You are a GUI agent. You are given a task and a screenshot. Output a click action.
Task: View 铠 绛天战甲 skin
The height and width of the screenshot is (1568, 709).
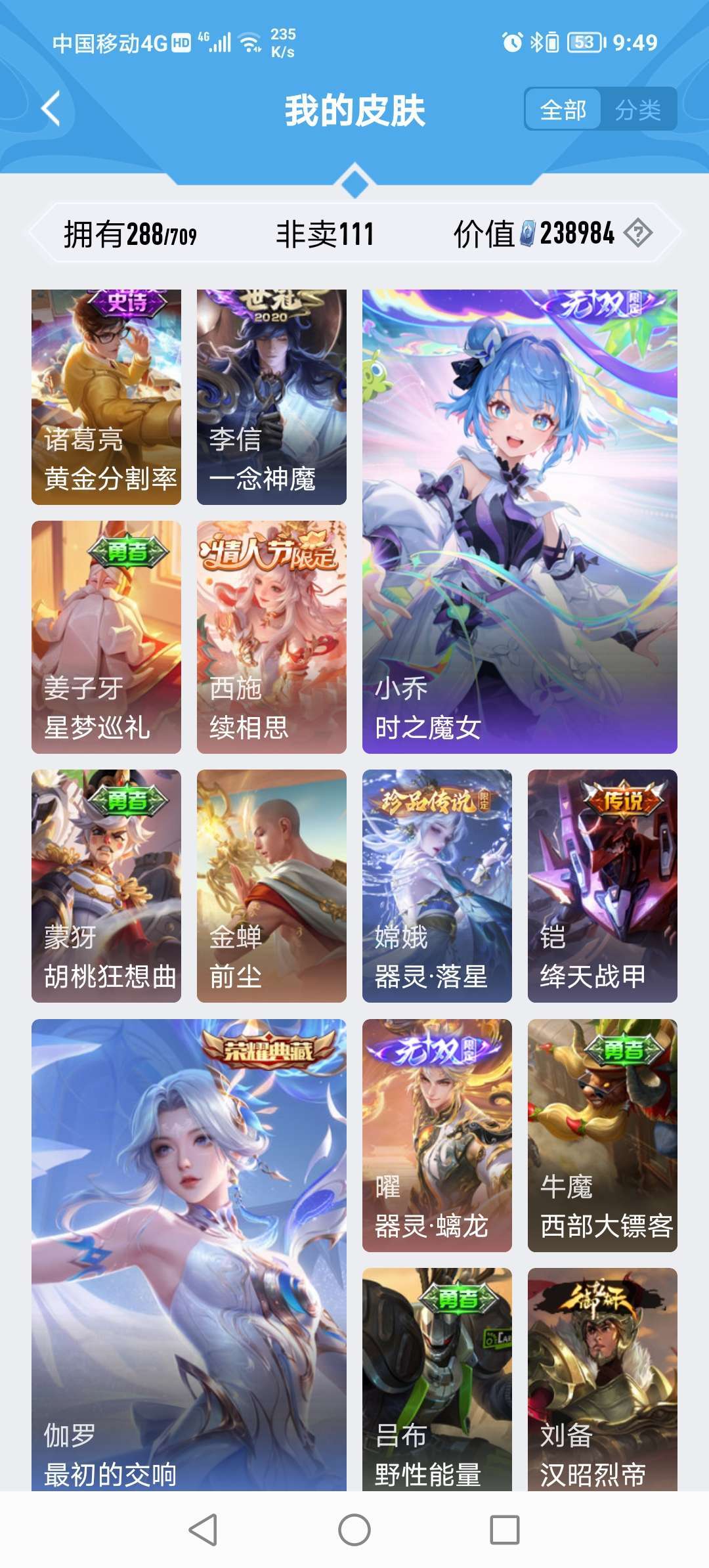(x=603, y=886)
